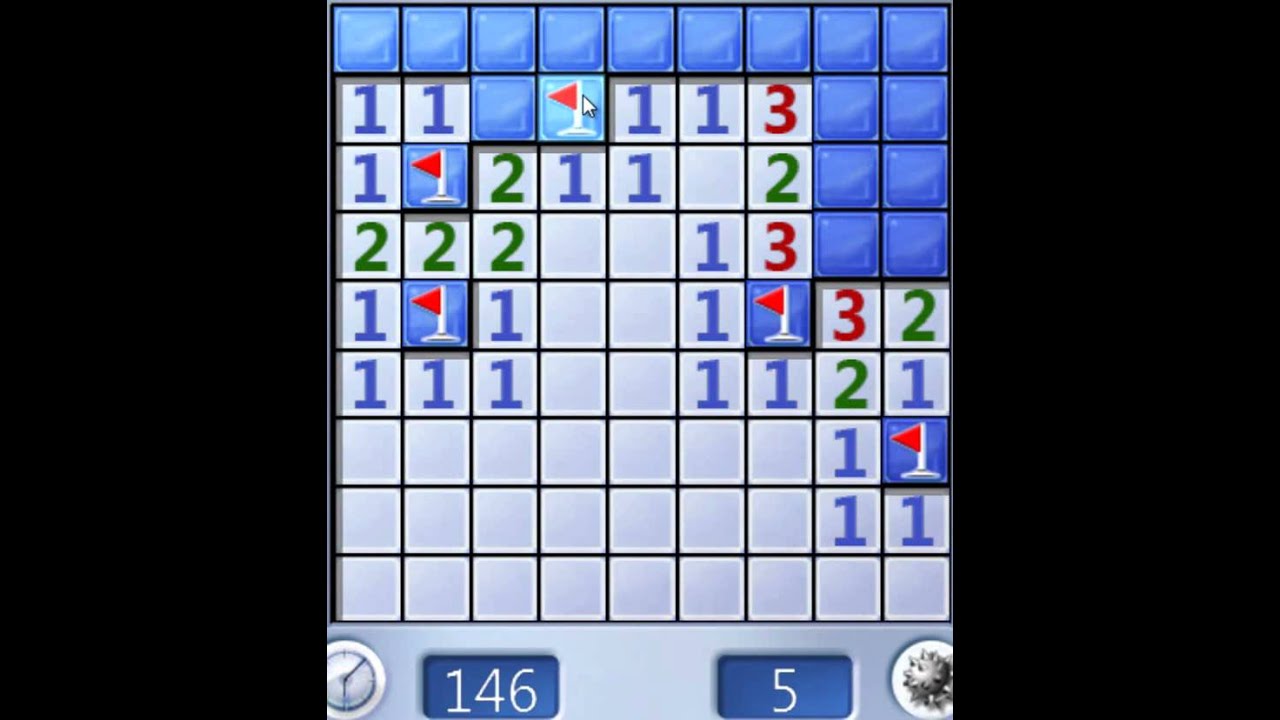Tap the flag beside the red 3 and green 2

779,314
